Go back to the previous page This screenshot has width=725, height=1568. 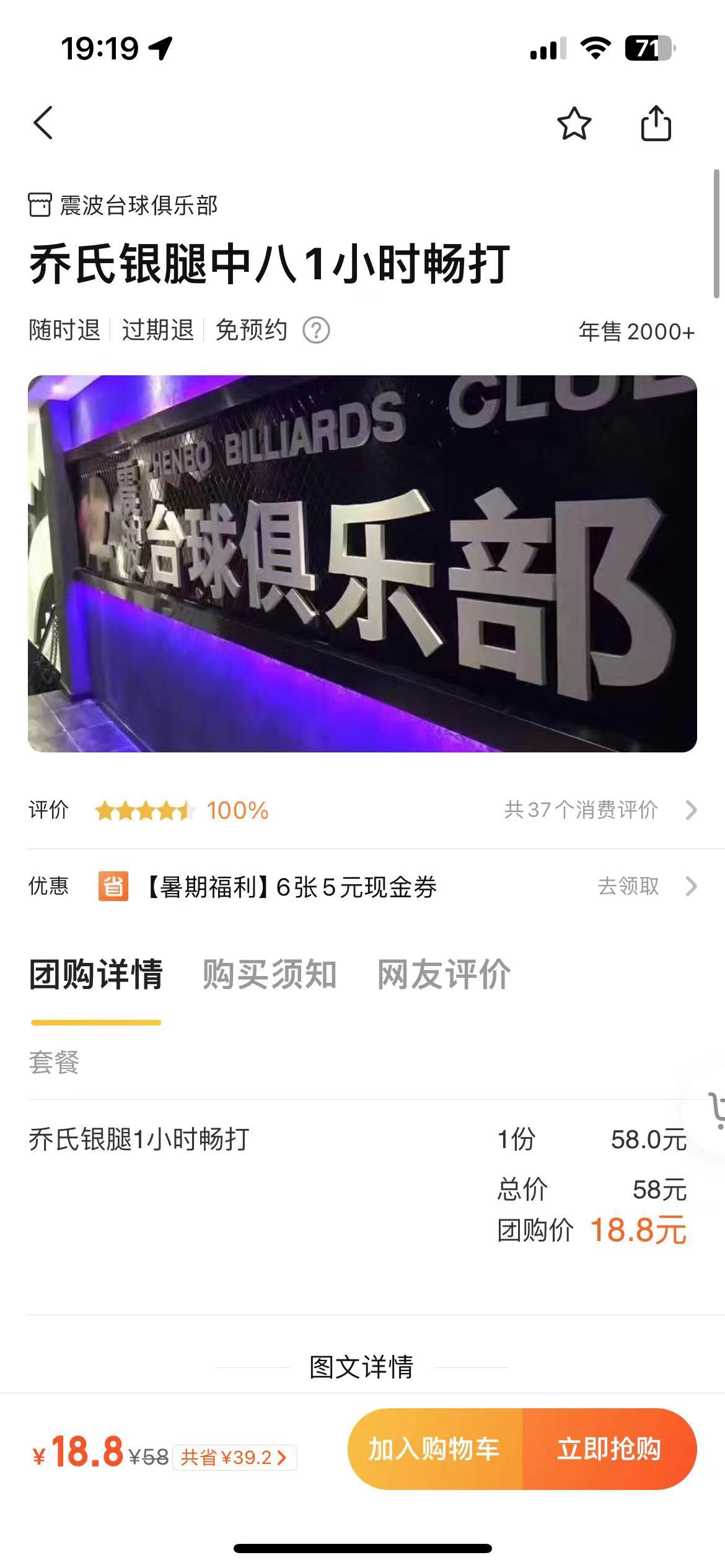pos(43,123)
